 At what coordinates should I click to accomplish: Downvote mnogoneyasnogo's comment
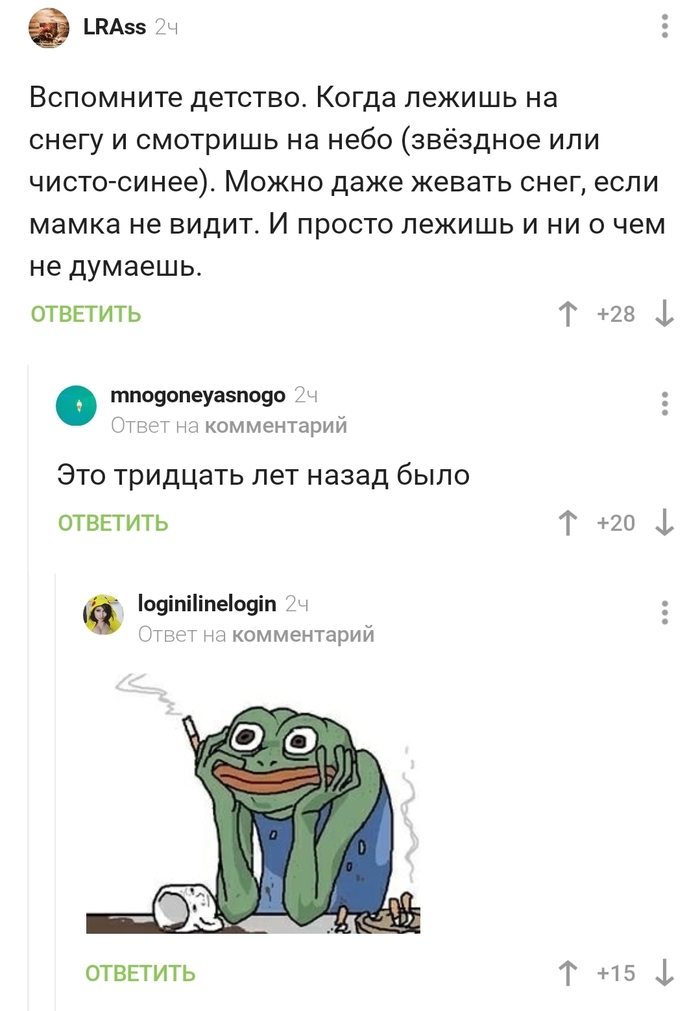[x=664, y=523]
